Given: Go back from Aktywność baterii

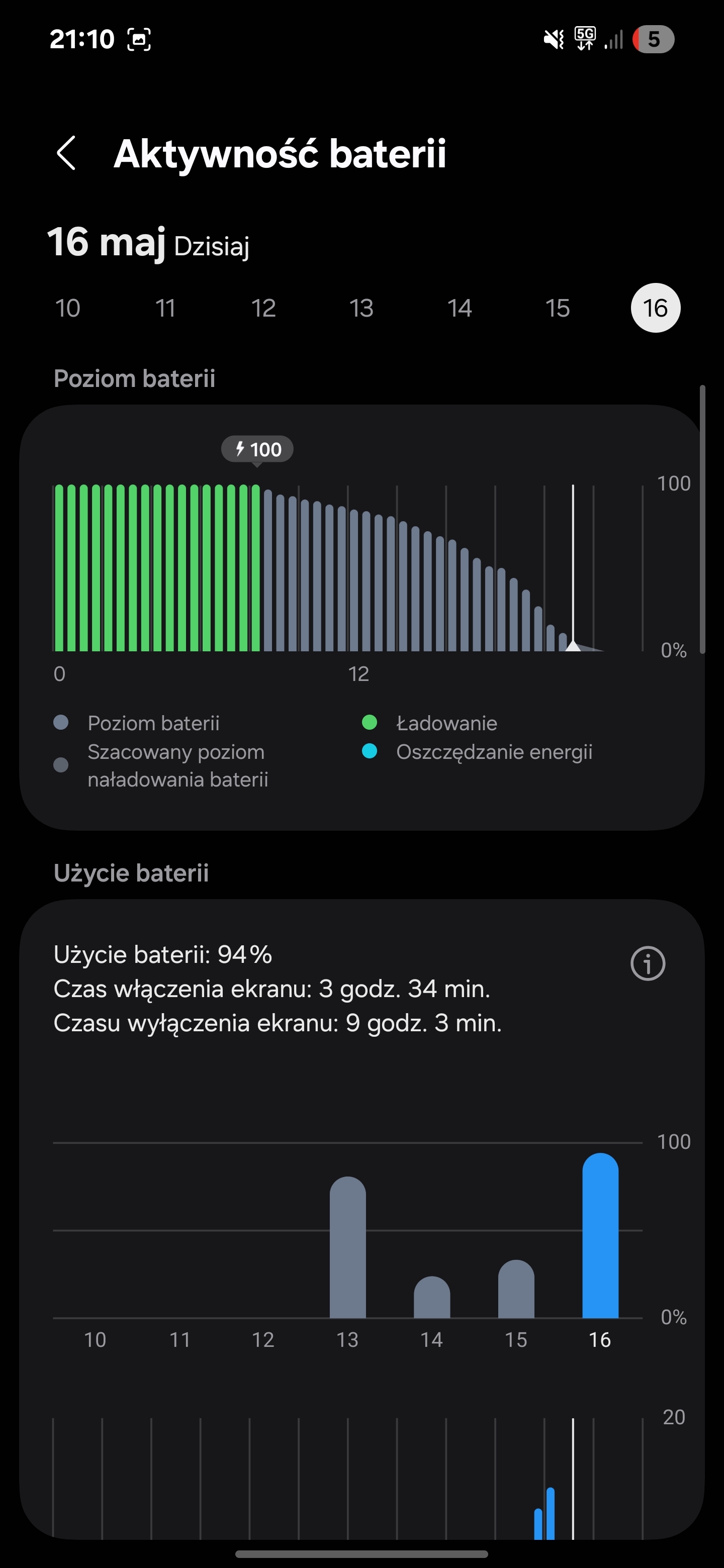Looking at the screenshot, I should 66,153.
